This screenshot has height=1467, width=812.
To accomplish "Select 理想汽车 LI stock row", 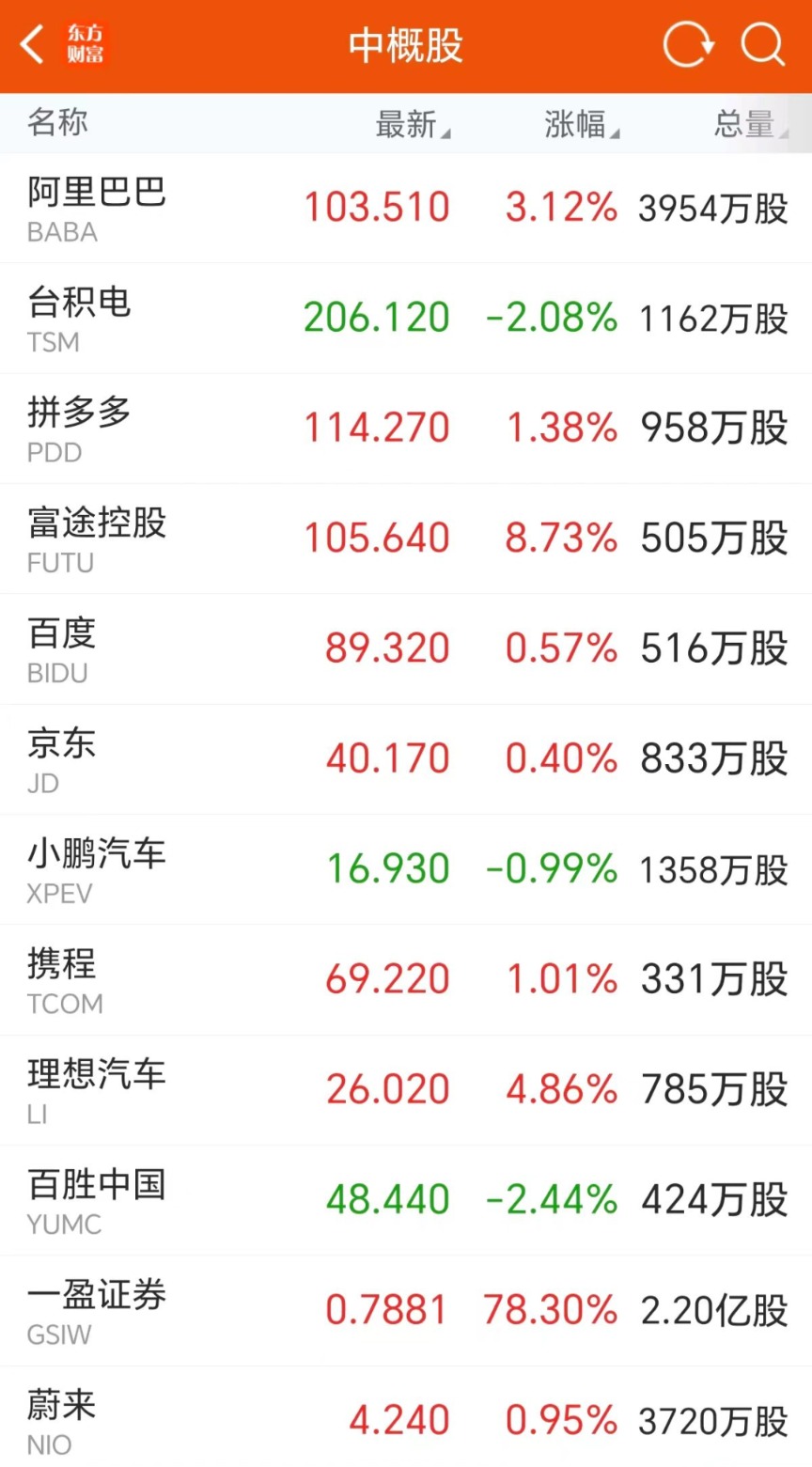I will 406,1088.
